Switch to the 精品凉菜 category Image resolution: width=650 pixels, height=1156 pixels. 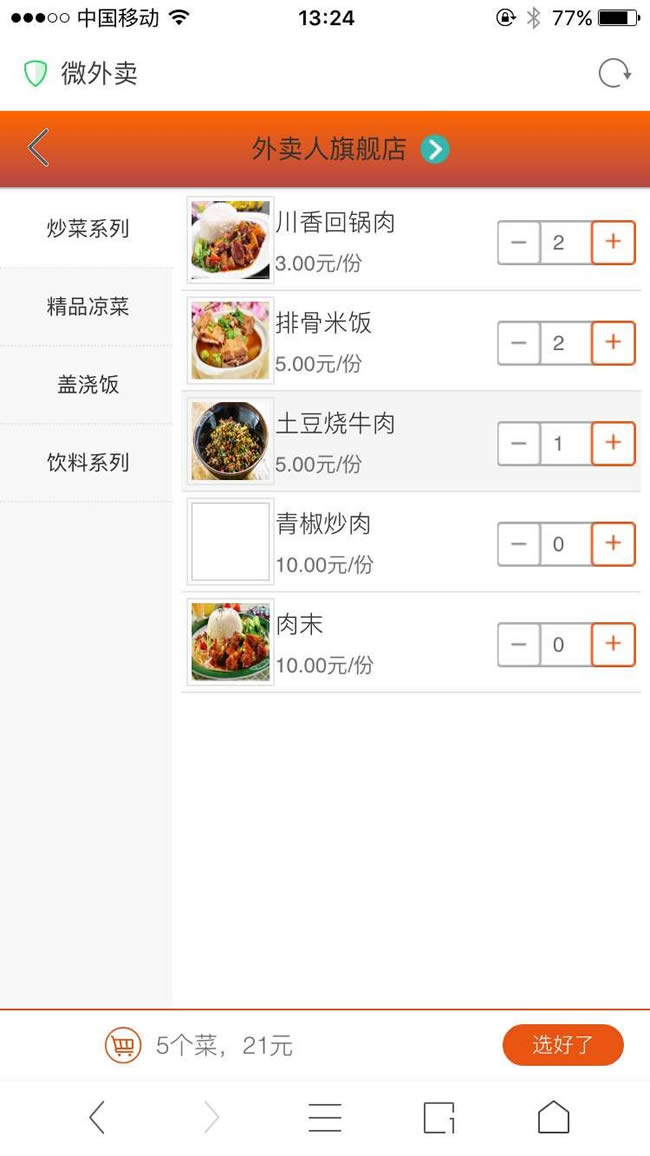pyautogui.click(x=88, y=307)
